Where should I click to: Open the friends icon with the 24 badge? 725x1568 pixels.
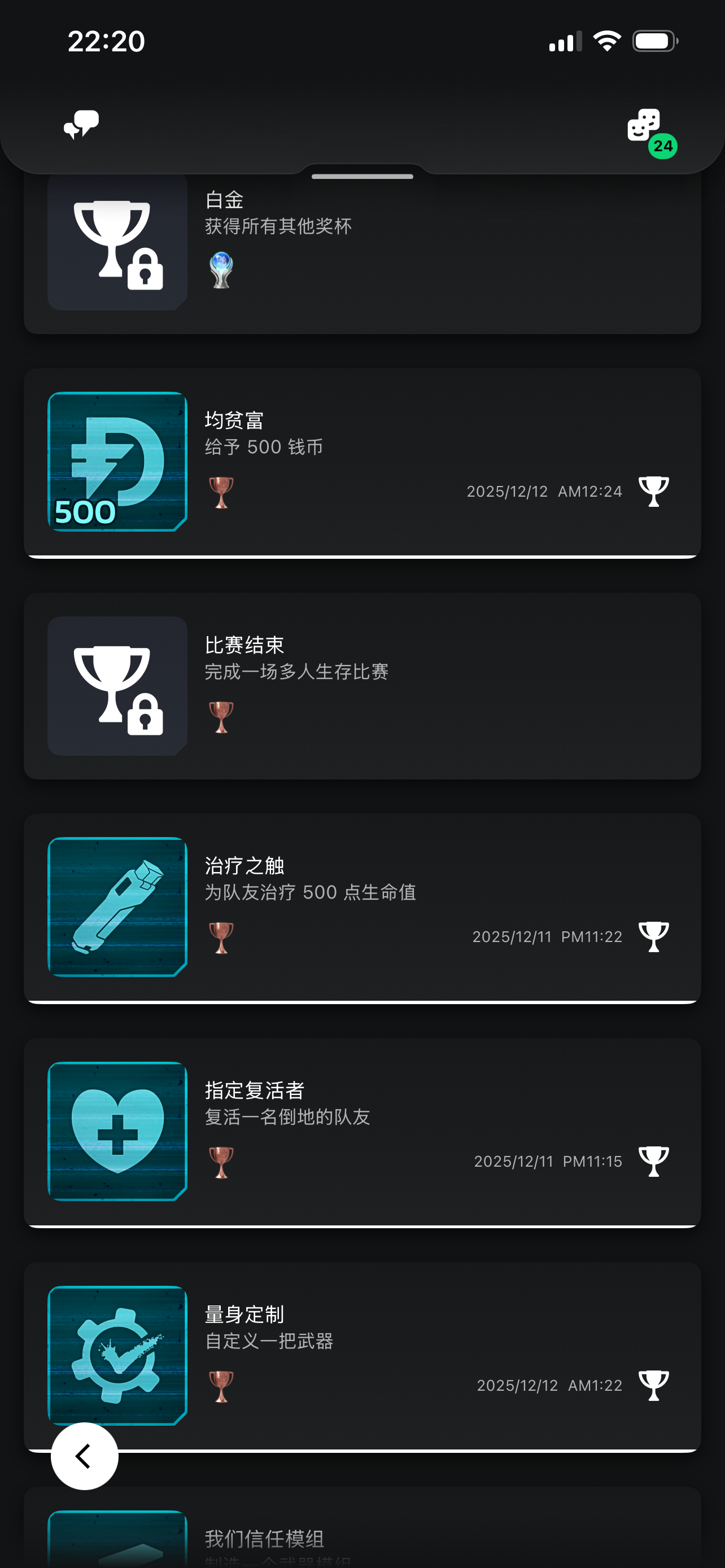point(645,126)
